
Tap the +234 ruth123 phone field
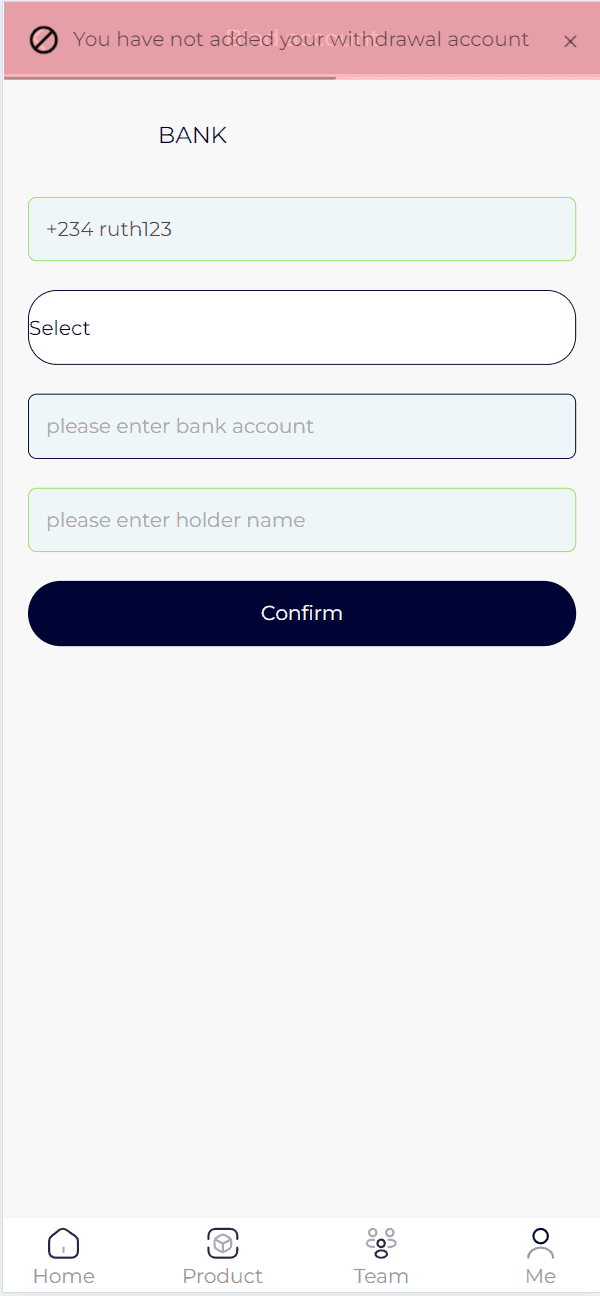point(302,229)
